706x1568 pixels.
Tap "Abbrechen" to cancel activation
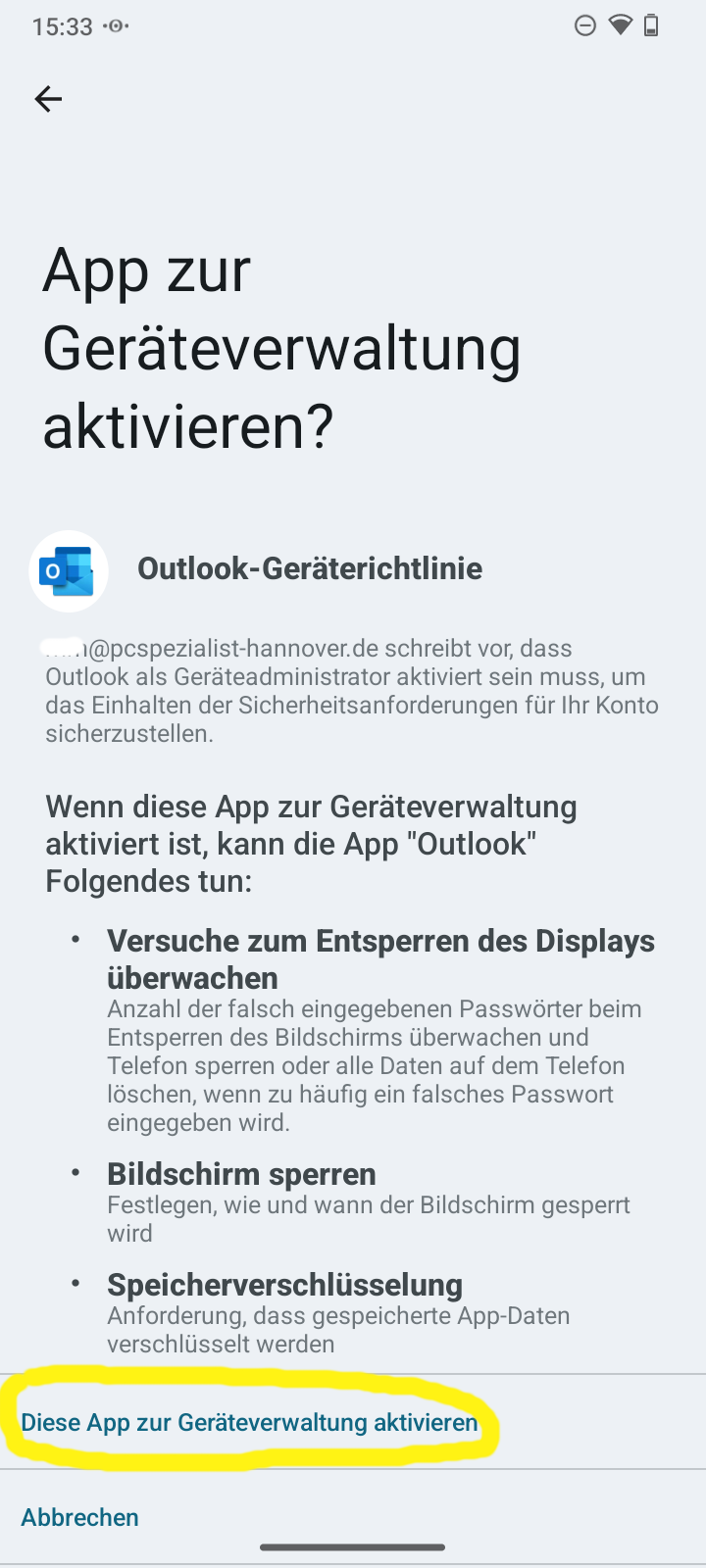[x=79, y=1516]
